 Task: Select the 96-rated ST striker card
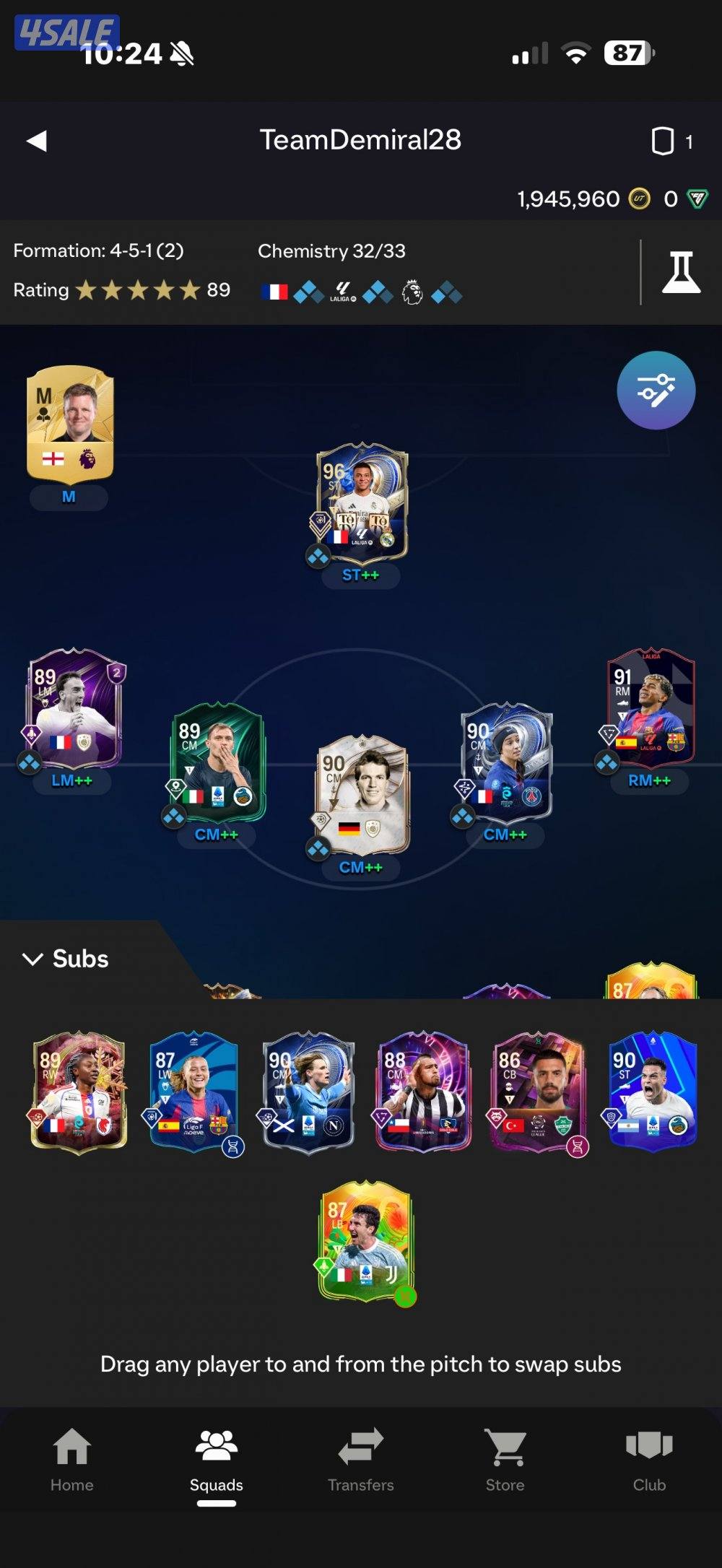[x=362, y=503]
